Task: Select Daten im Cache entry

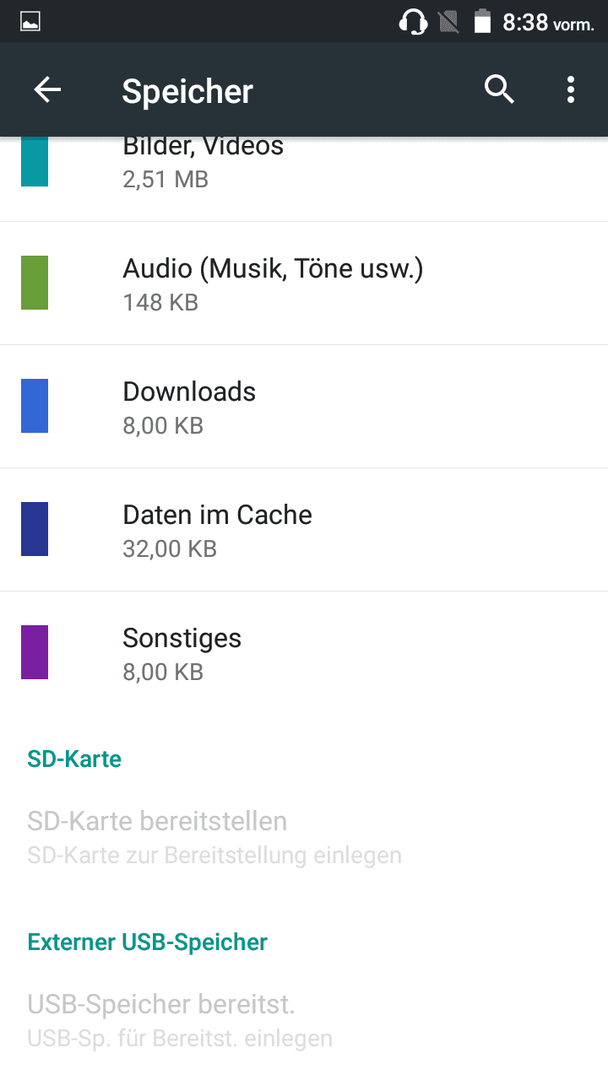Action: tap(304, 530)
